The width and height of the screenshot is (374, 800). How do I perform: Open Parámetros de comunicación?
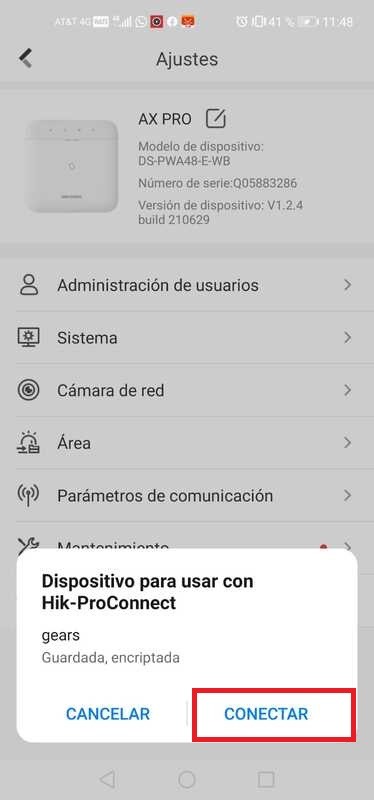point(187,495)
